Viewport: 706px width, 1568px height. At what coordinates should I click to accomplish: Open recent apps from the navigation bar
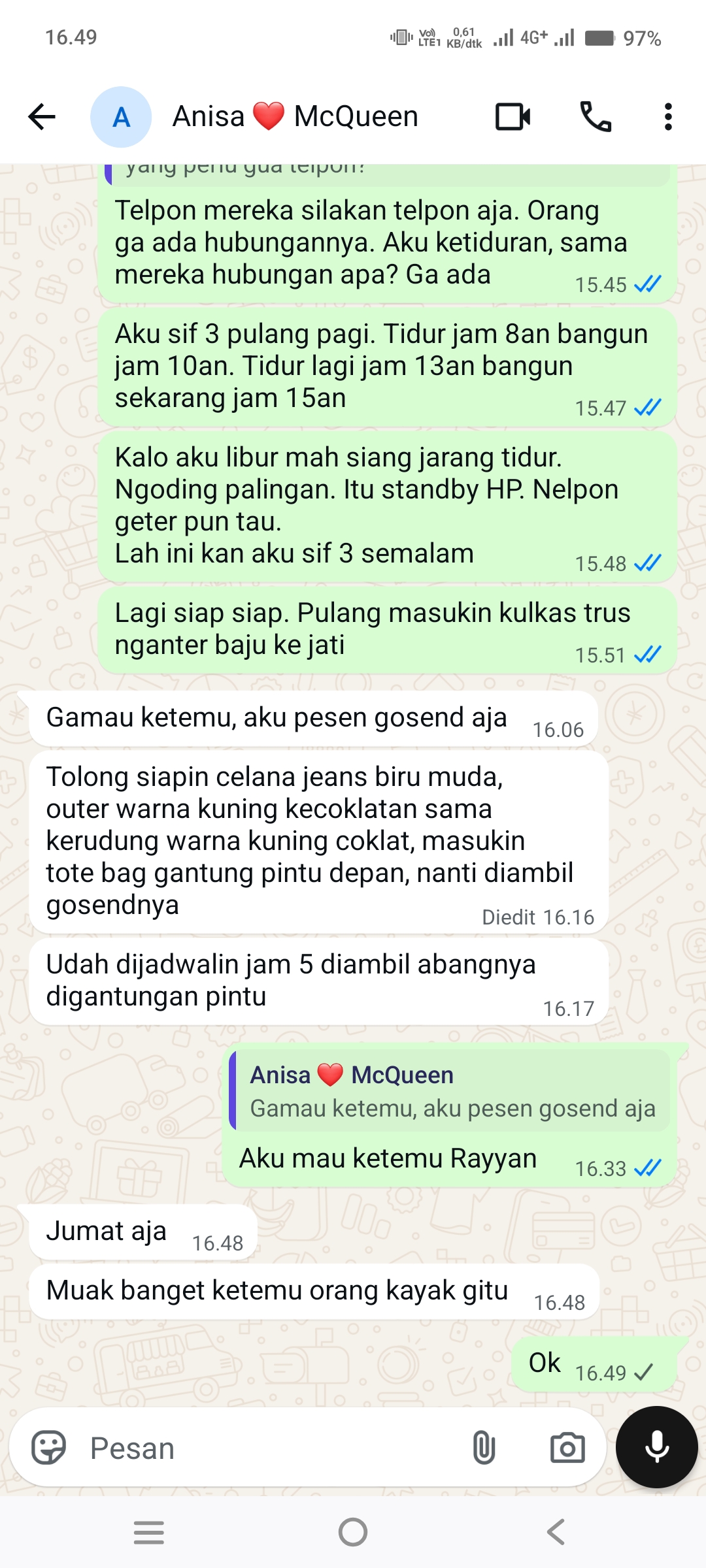coord(149,1532)
